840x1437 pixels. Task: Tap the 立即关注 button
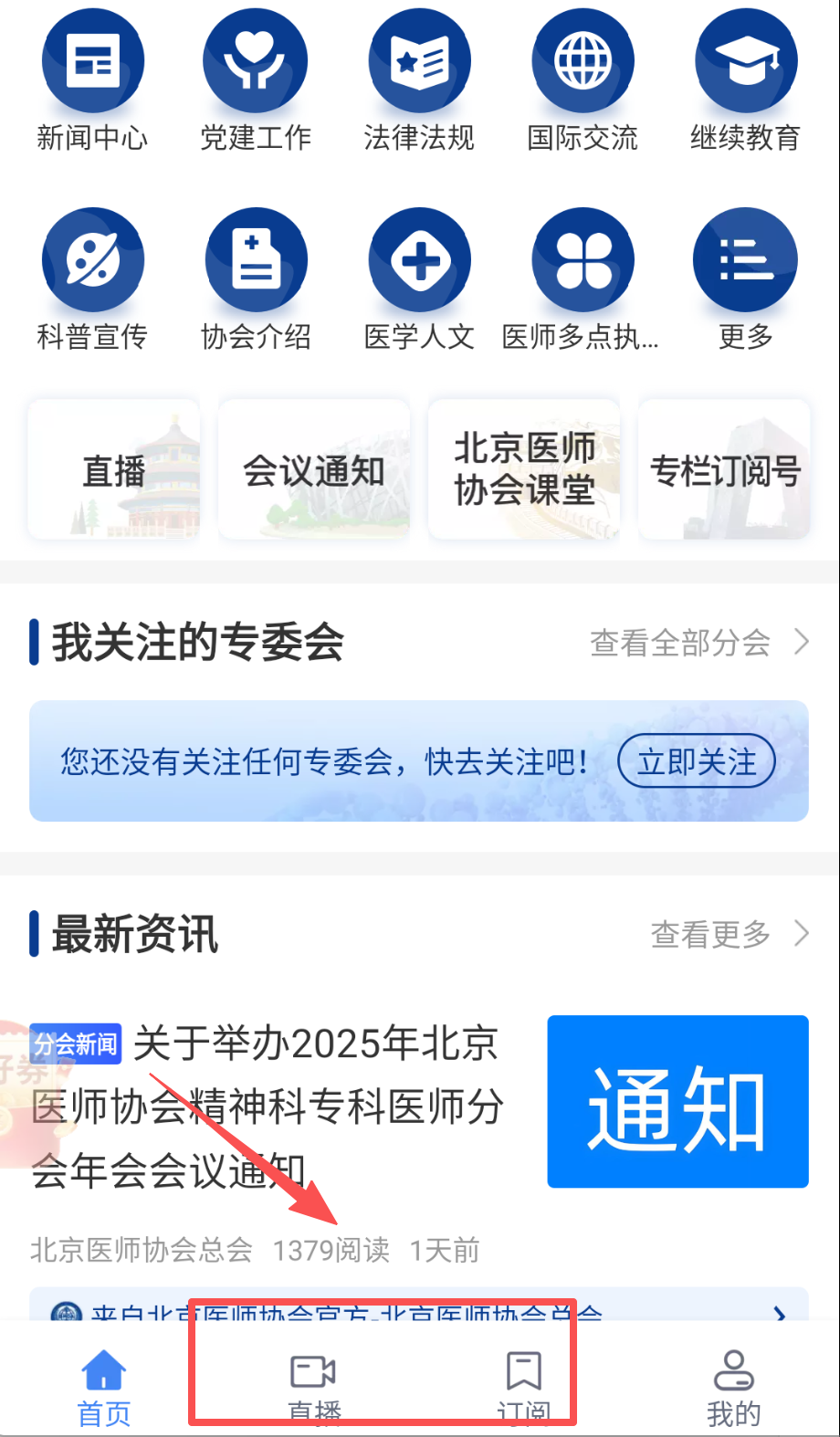point(697,760)
